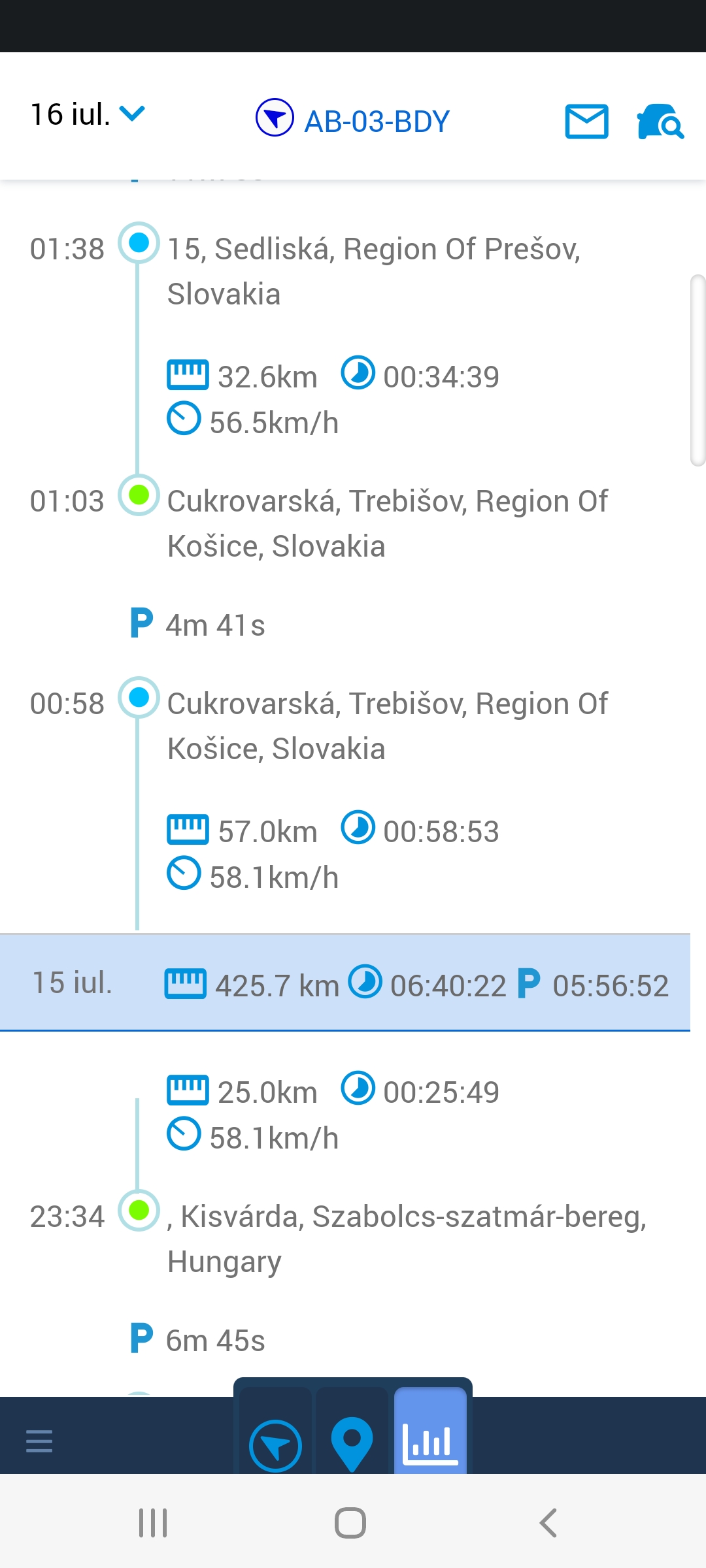Open the 16 iul. date dropdown

[88, 115]
